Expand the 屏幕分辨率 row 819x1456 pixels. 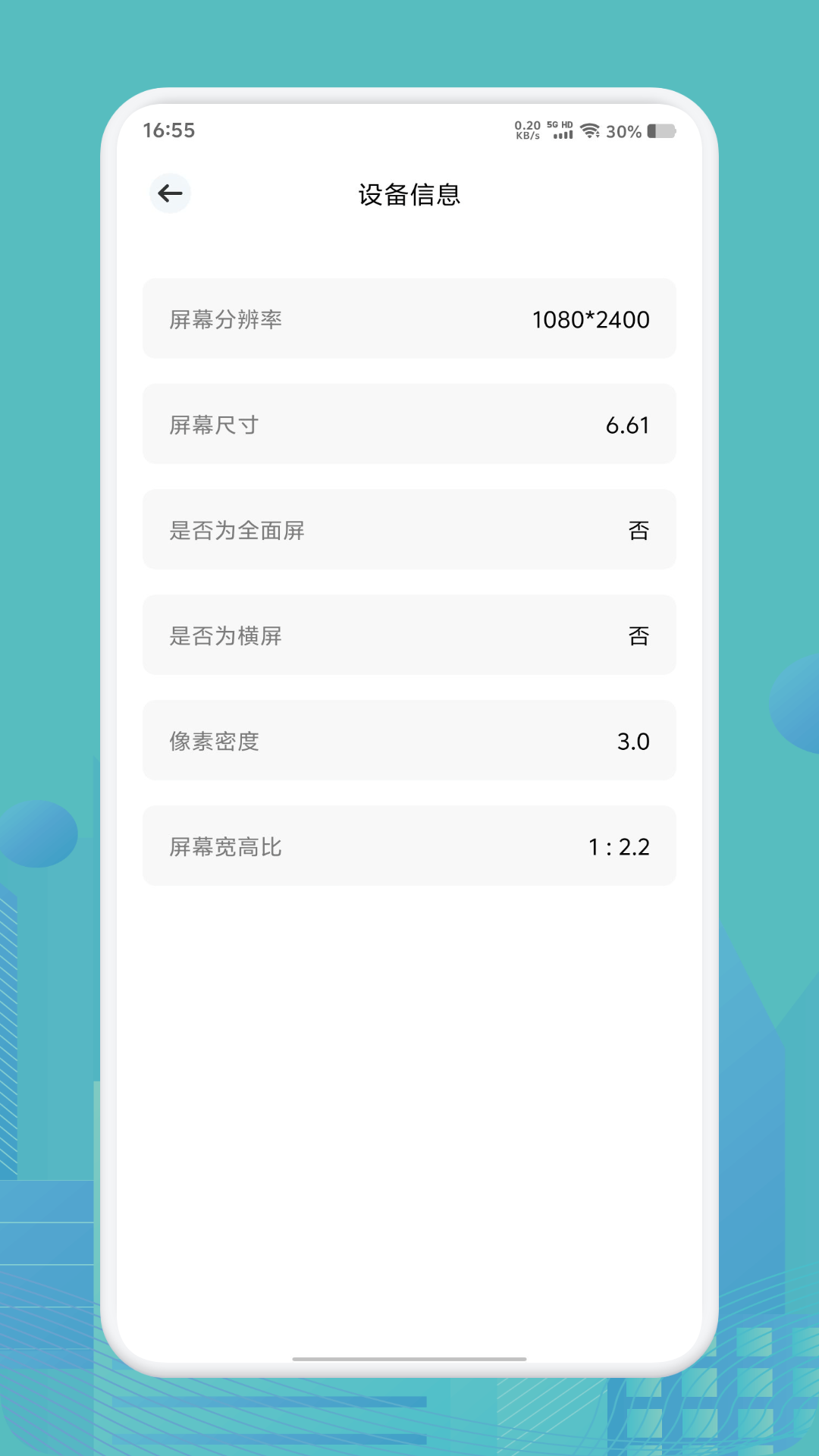point(409,318)
